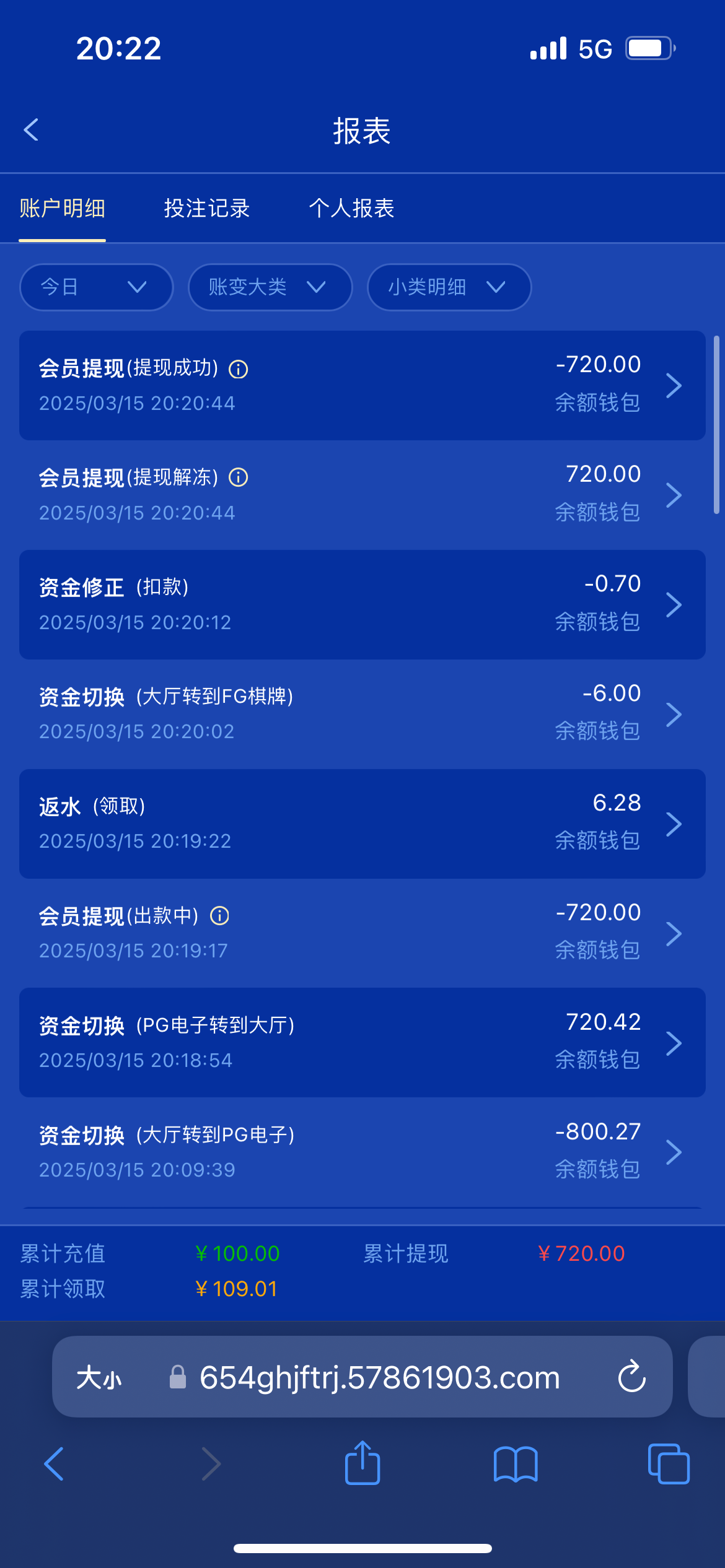The height and width of the screenshot is (1568, 725).
Task: Open Safari bookmarks
Action: click(x=516, y=1464)
